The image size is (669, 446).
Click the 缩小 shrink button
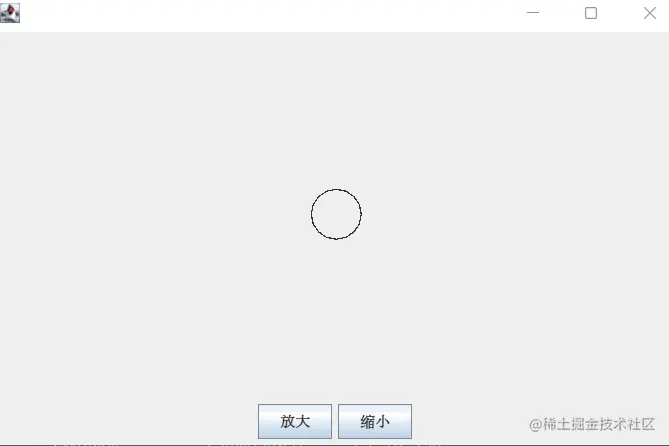point(374,421)
